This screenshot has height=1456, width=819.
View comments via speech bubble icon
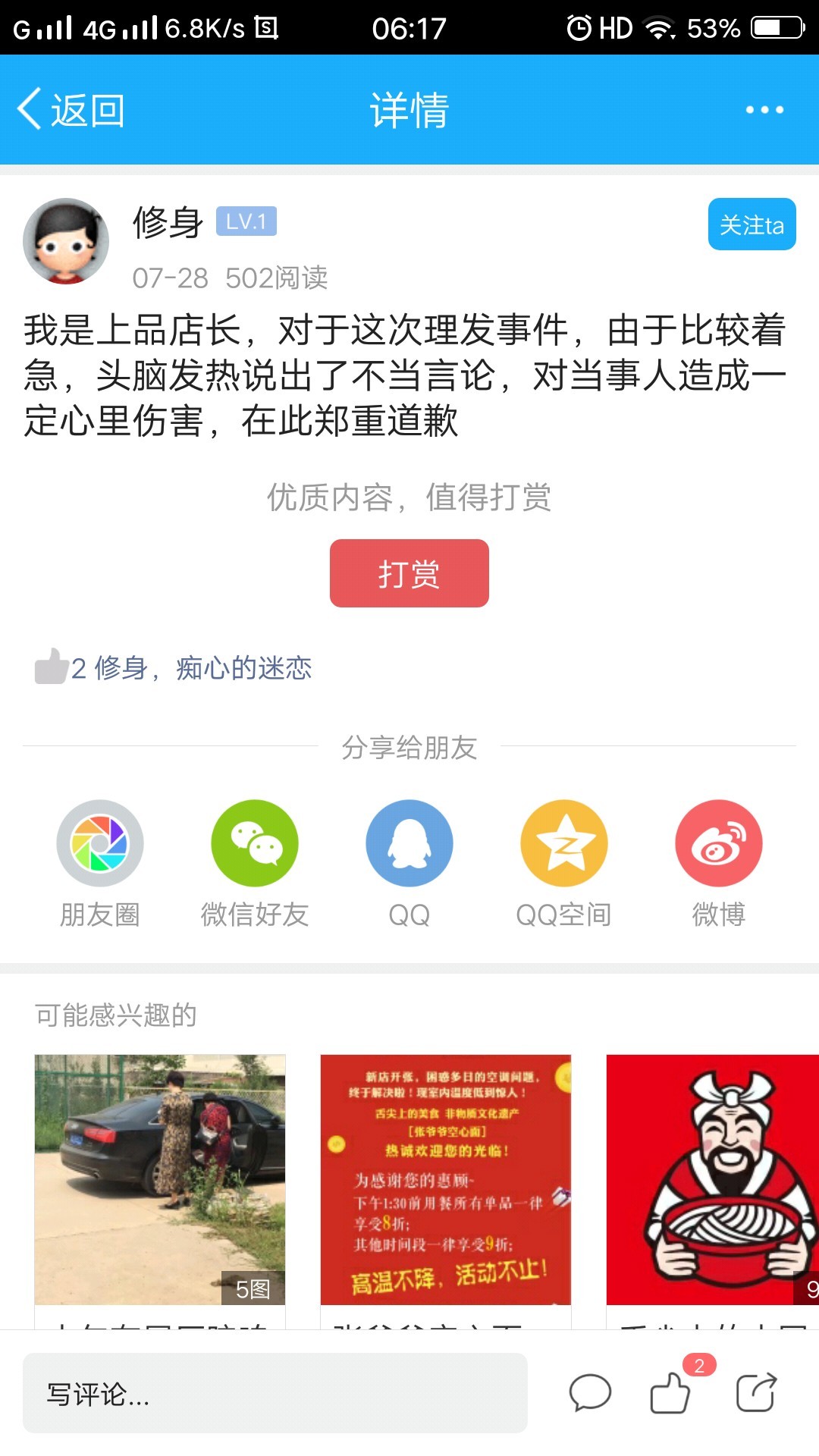(x=589, y=1393)
